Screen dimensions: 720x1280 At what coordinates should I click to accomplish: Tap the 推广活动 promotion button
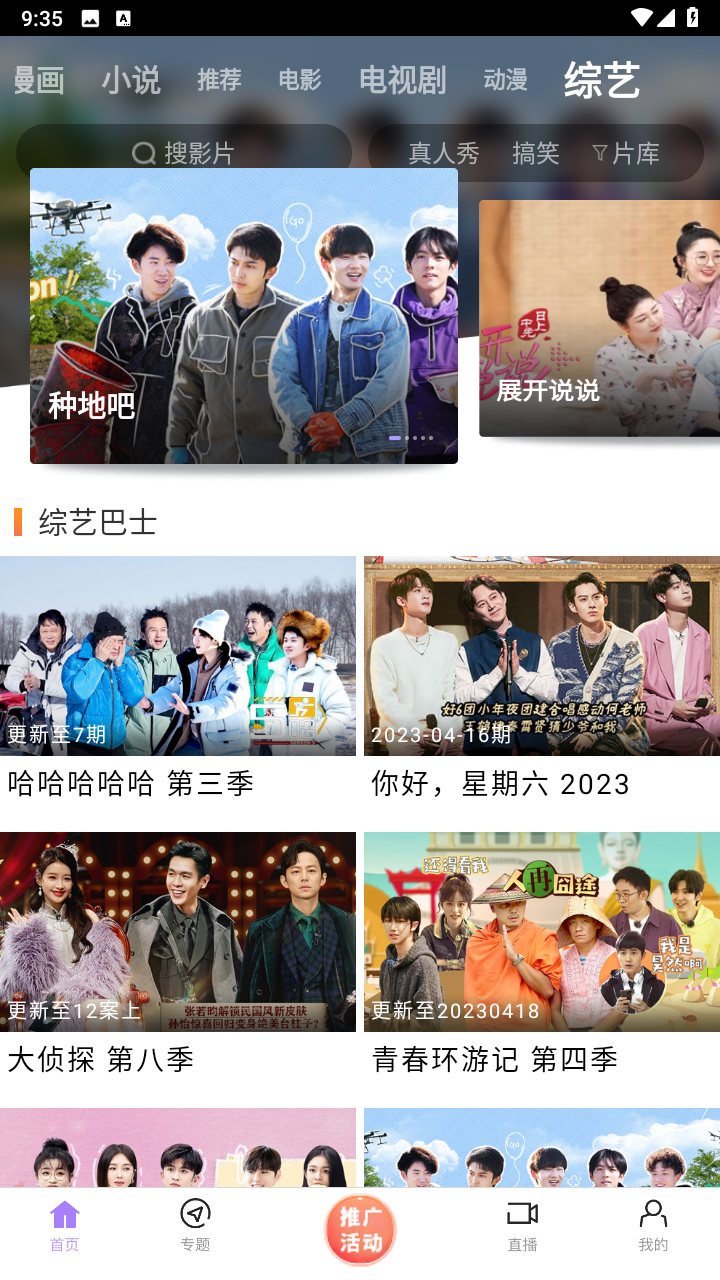[x=360, y=1229]
